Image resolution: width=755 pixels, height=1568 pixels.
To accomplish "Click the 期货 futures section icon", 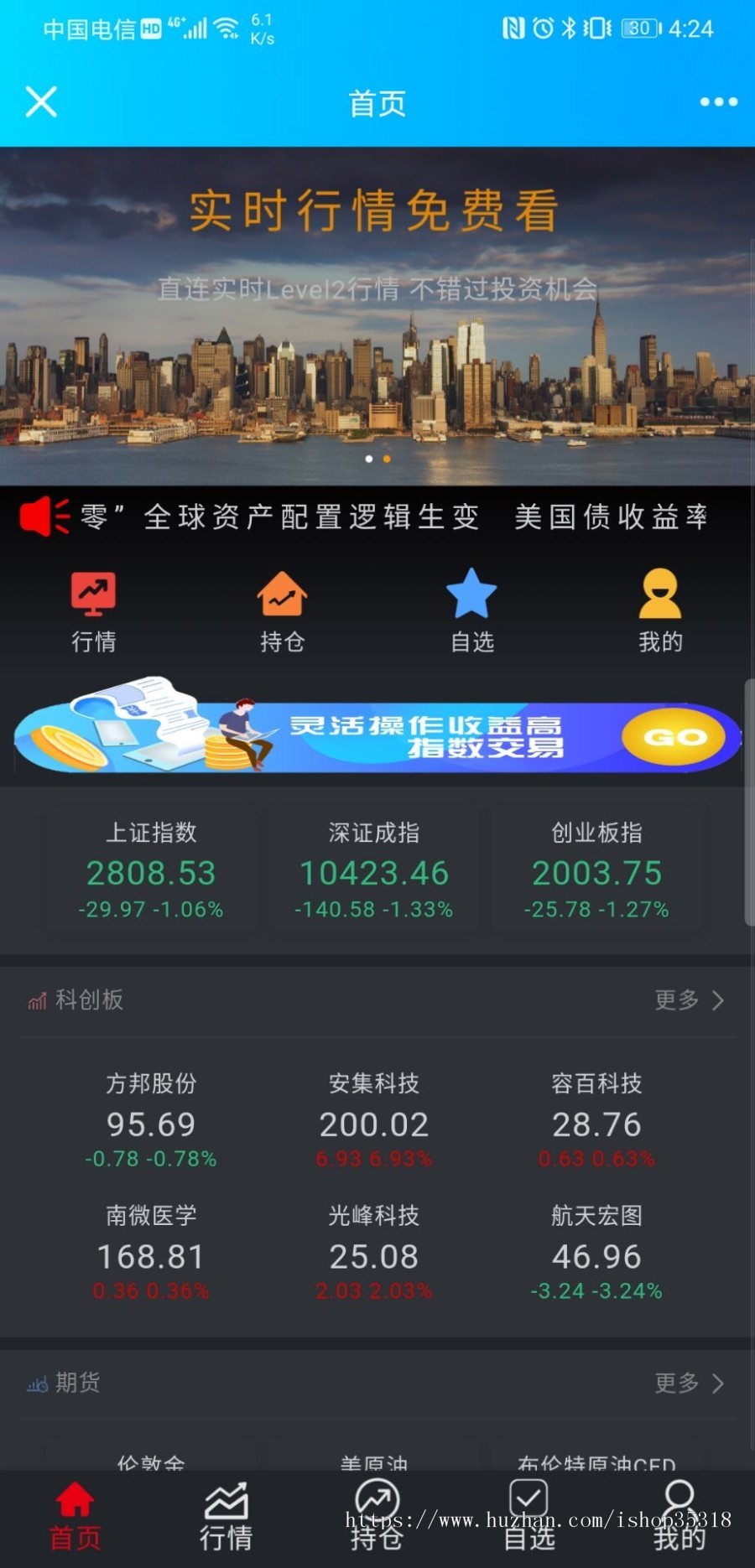I will (35, 1383).
